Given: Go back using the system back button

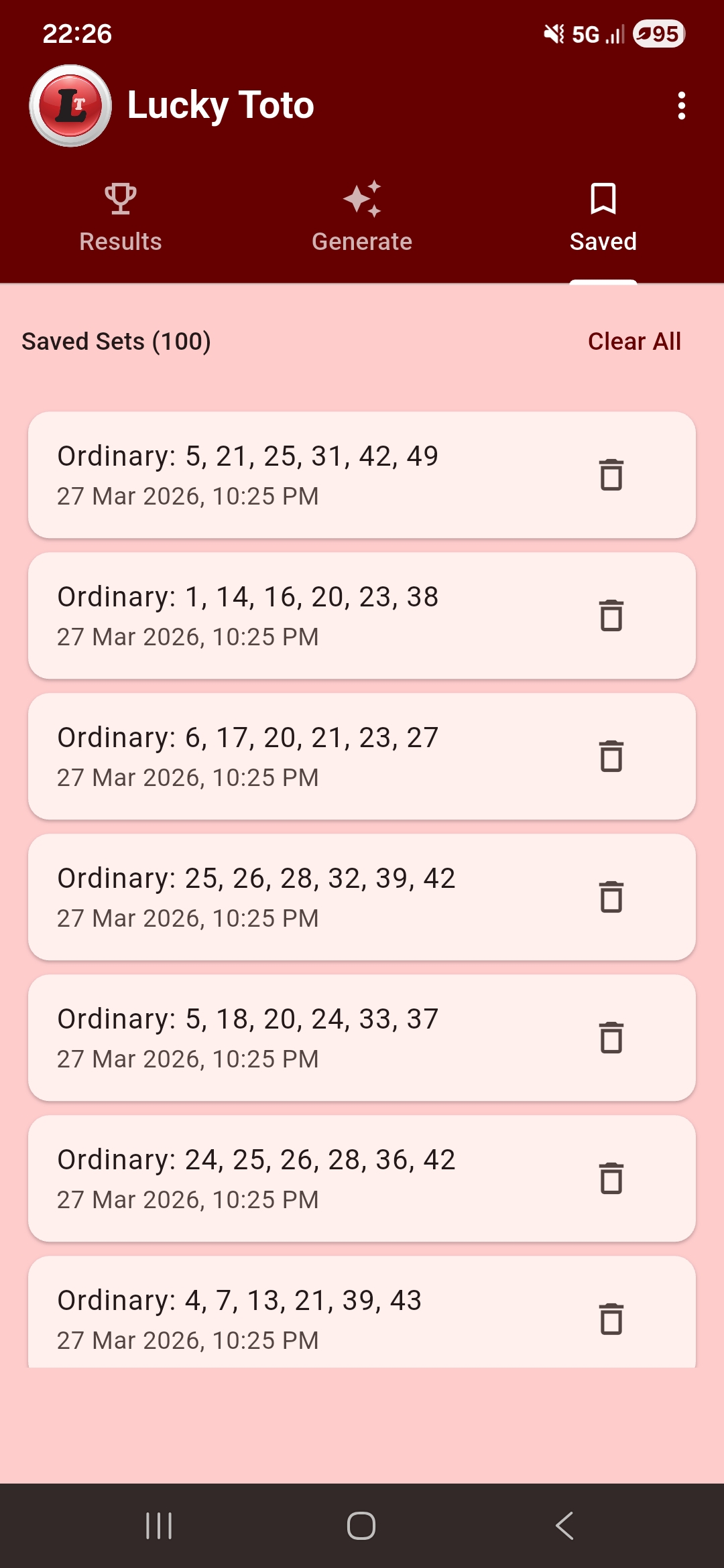Looking at the screenshot, I should click(x=564, y=1526).
